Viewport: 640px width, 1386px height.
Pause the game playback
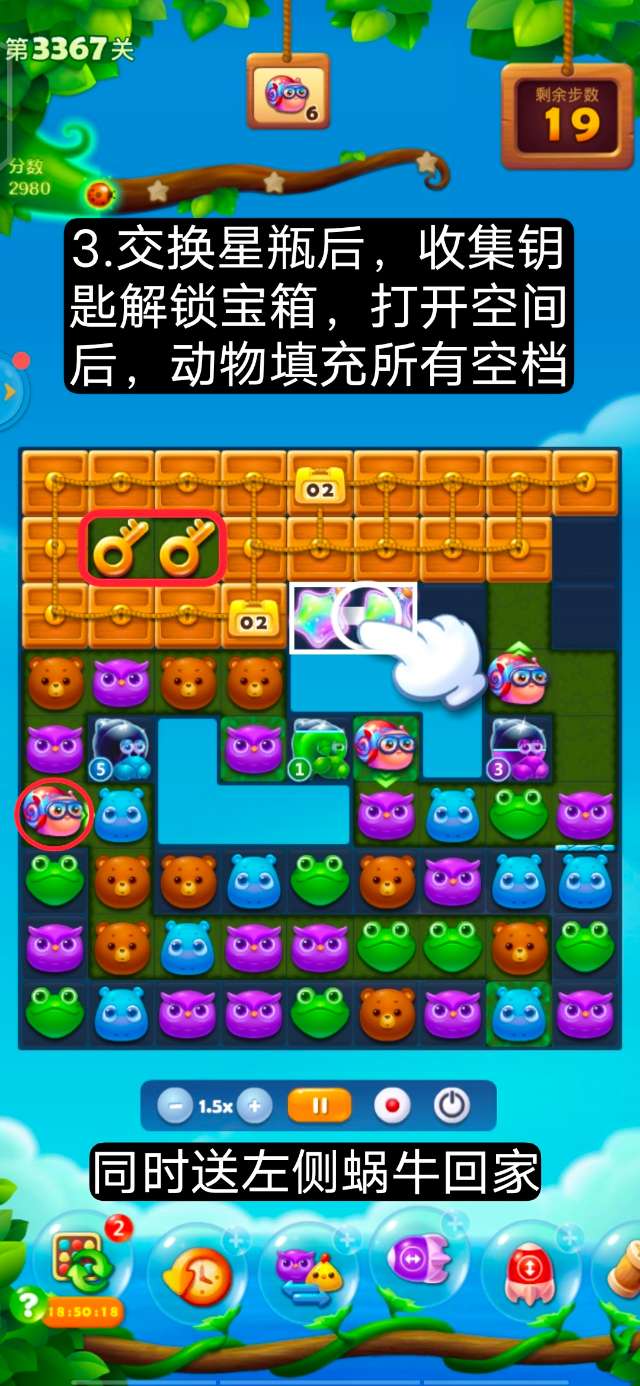click(320, 1106)
